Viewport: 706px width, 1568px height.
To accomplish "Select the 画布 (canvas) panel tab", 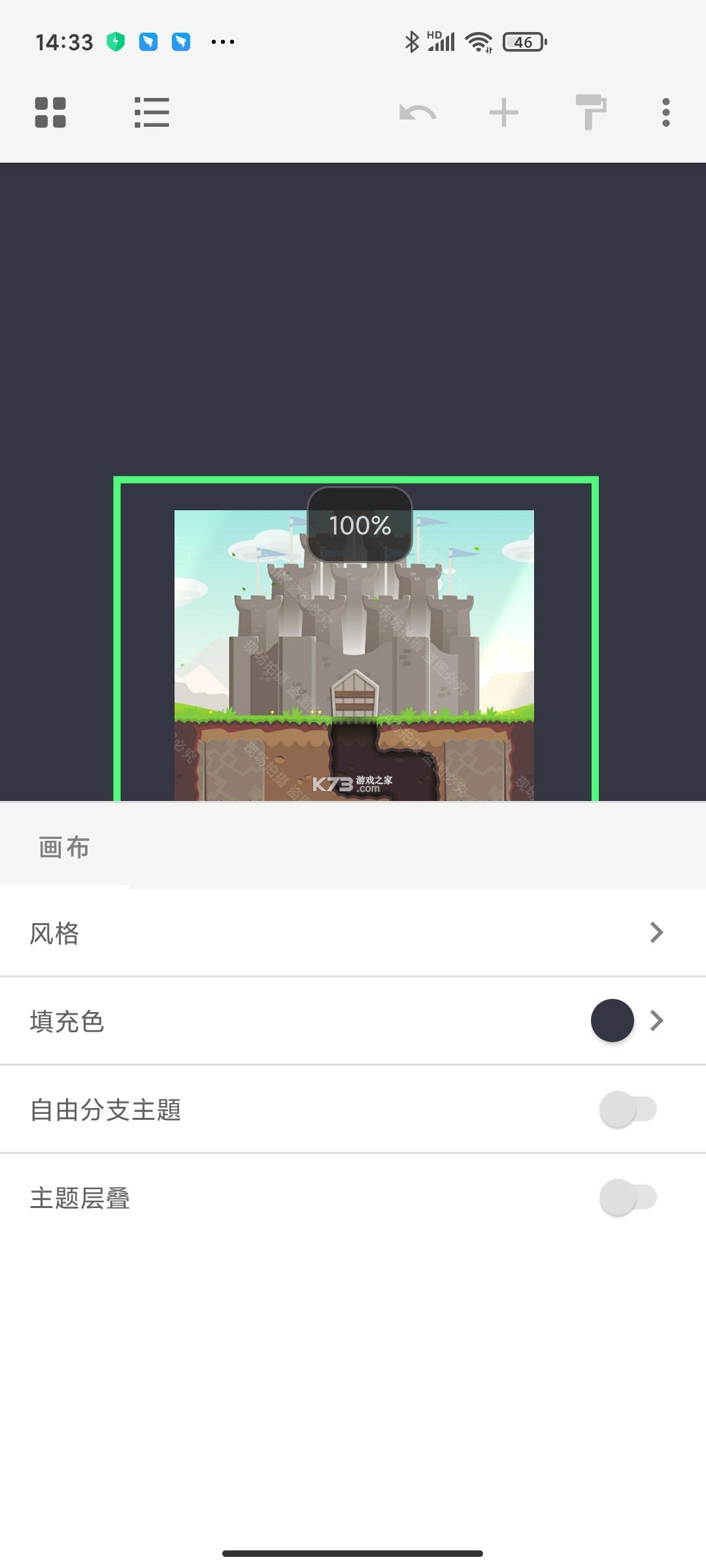I will pyautogui.click(x=63, y=847).
